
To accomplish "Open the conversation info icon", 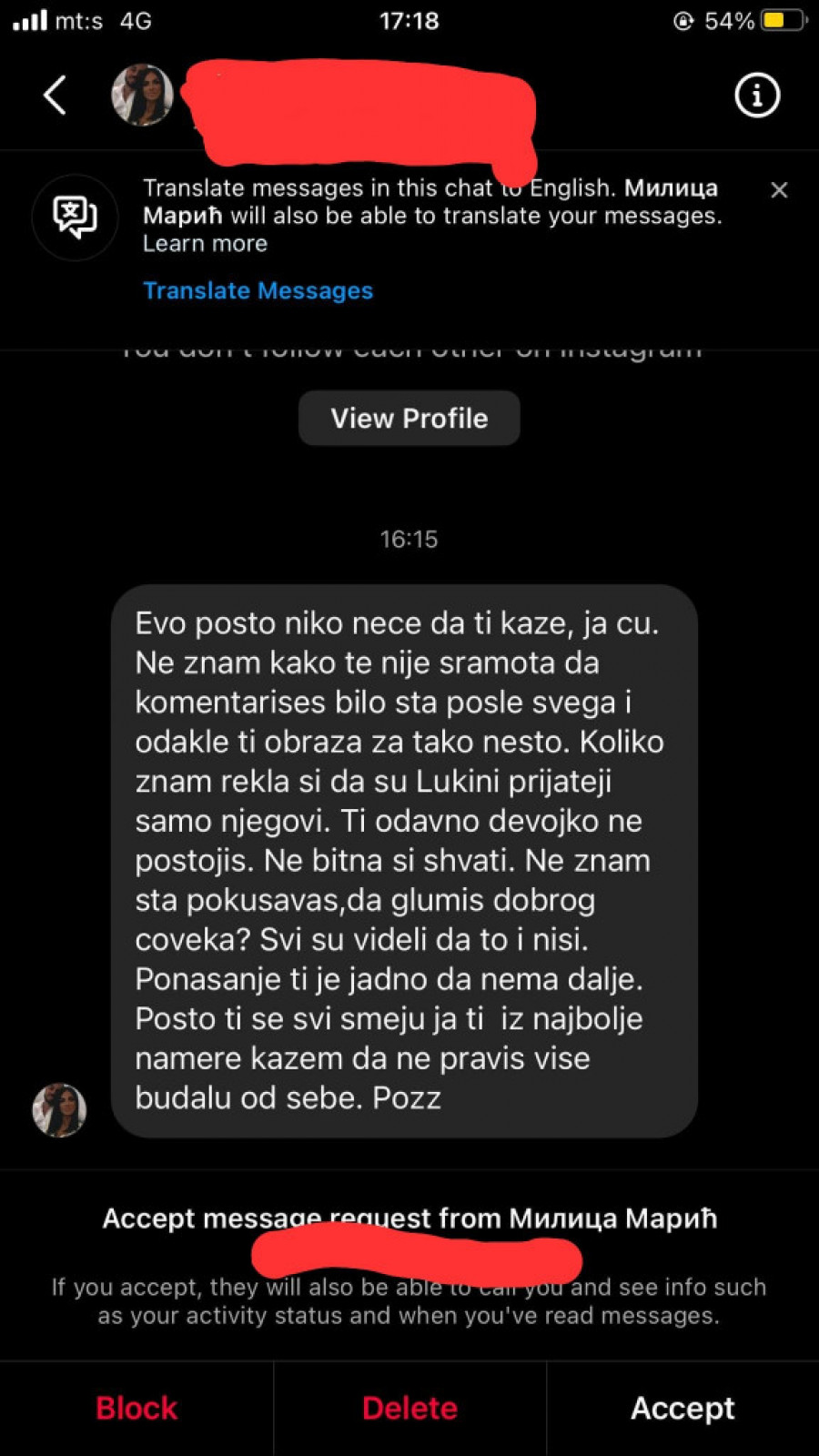I will 756,95.
